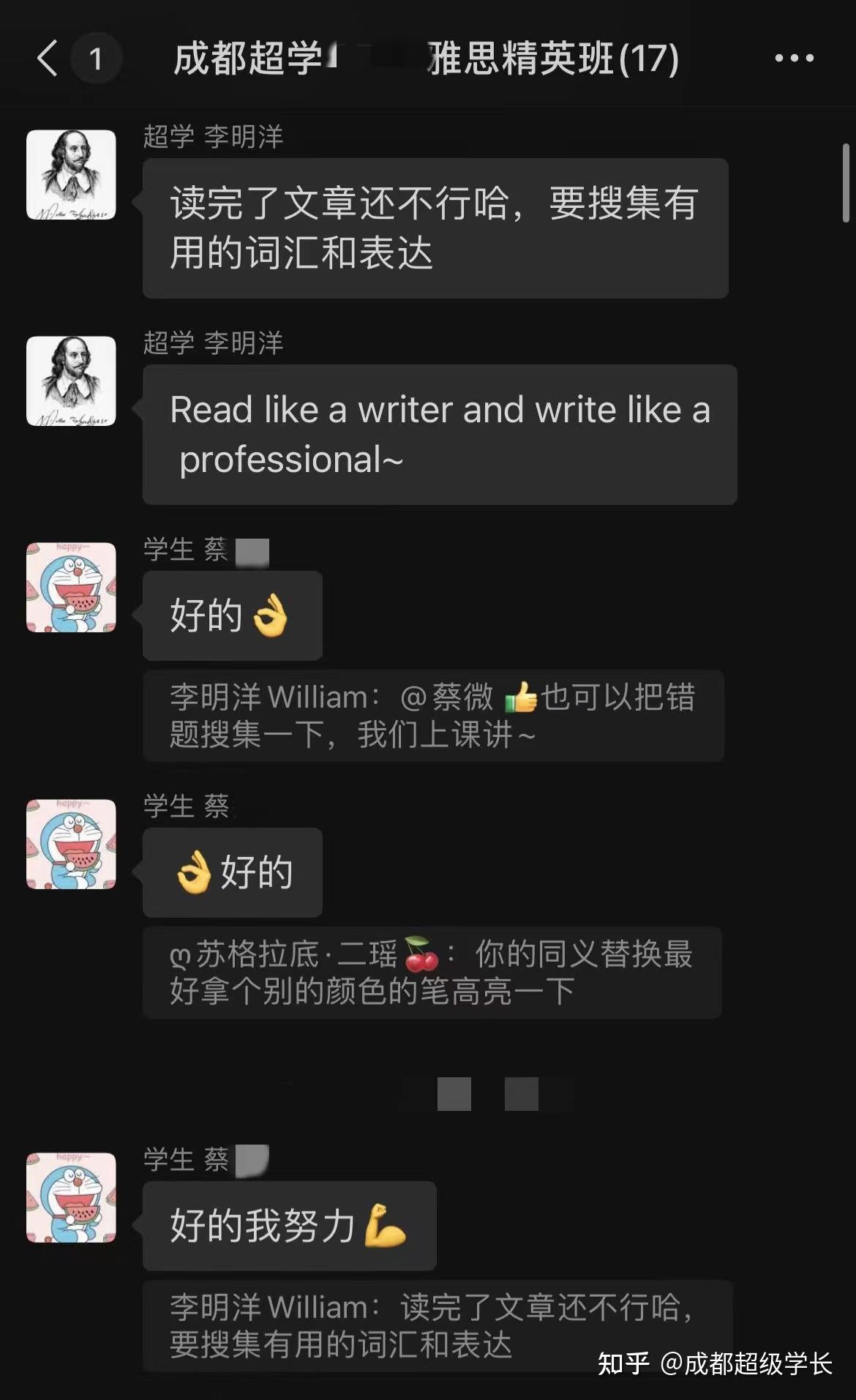Jump to quoted message from 苏格拉底·二瑶

coord(432,973)
